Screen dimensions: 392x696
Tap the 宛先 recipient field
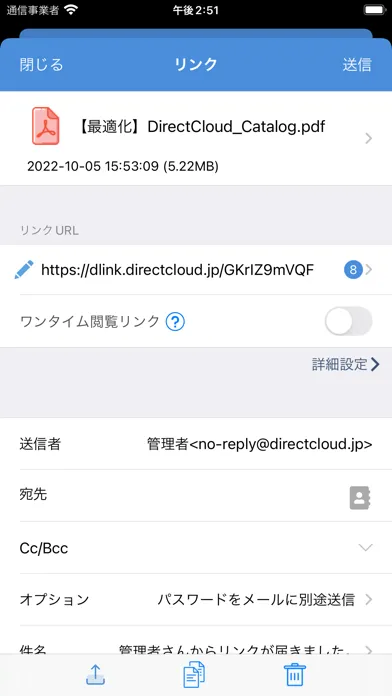tap(196, 495)
